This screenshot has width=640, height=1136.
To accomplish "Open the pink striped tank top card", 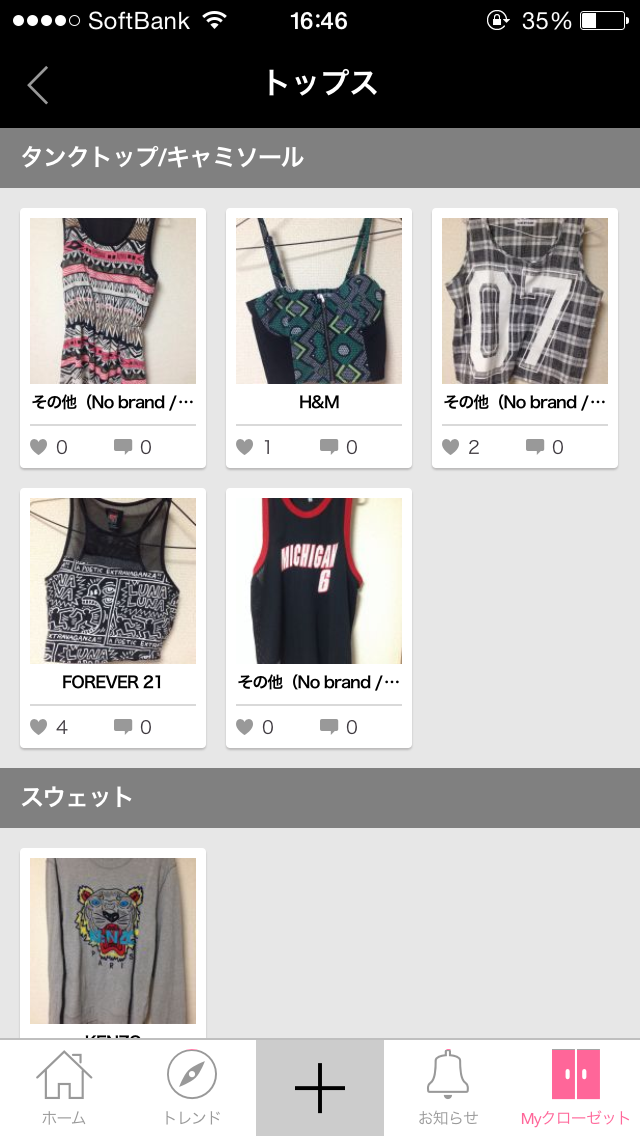I will (113, 301).
